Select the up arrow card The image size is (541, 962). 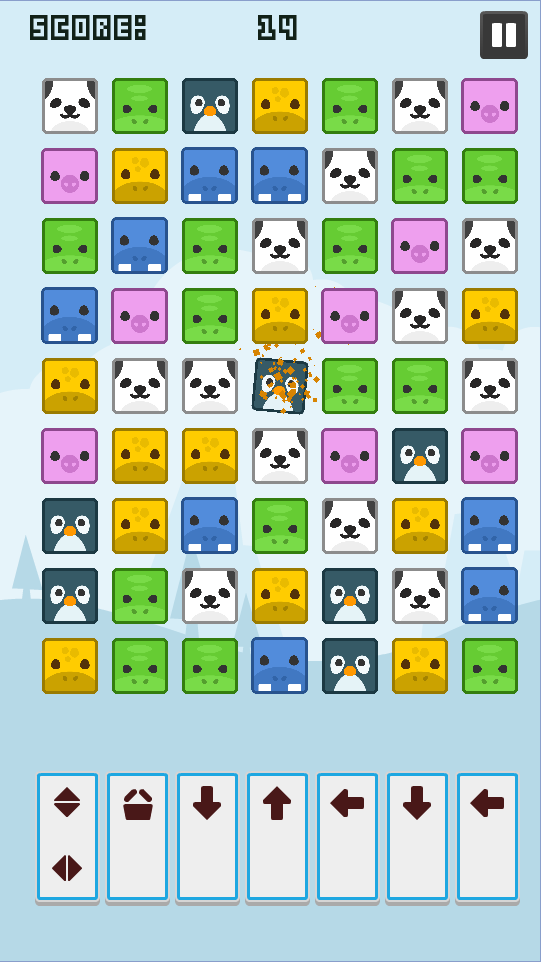277,837
